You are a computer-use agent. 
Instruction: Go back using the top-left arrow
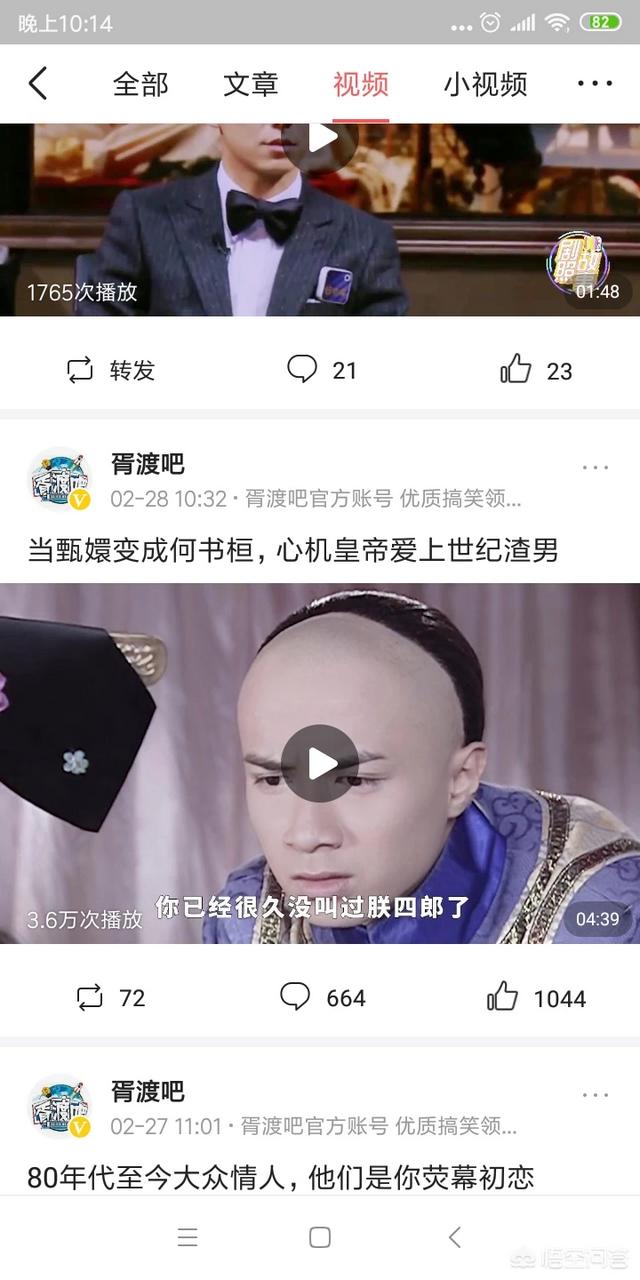(x=38, y=84)
